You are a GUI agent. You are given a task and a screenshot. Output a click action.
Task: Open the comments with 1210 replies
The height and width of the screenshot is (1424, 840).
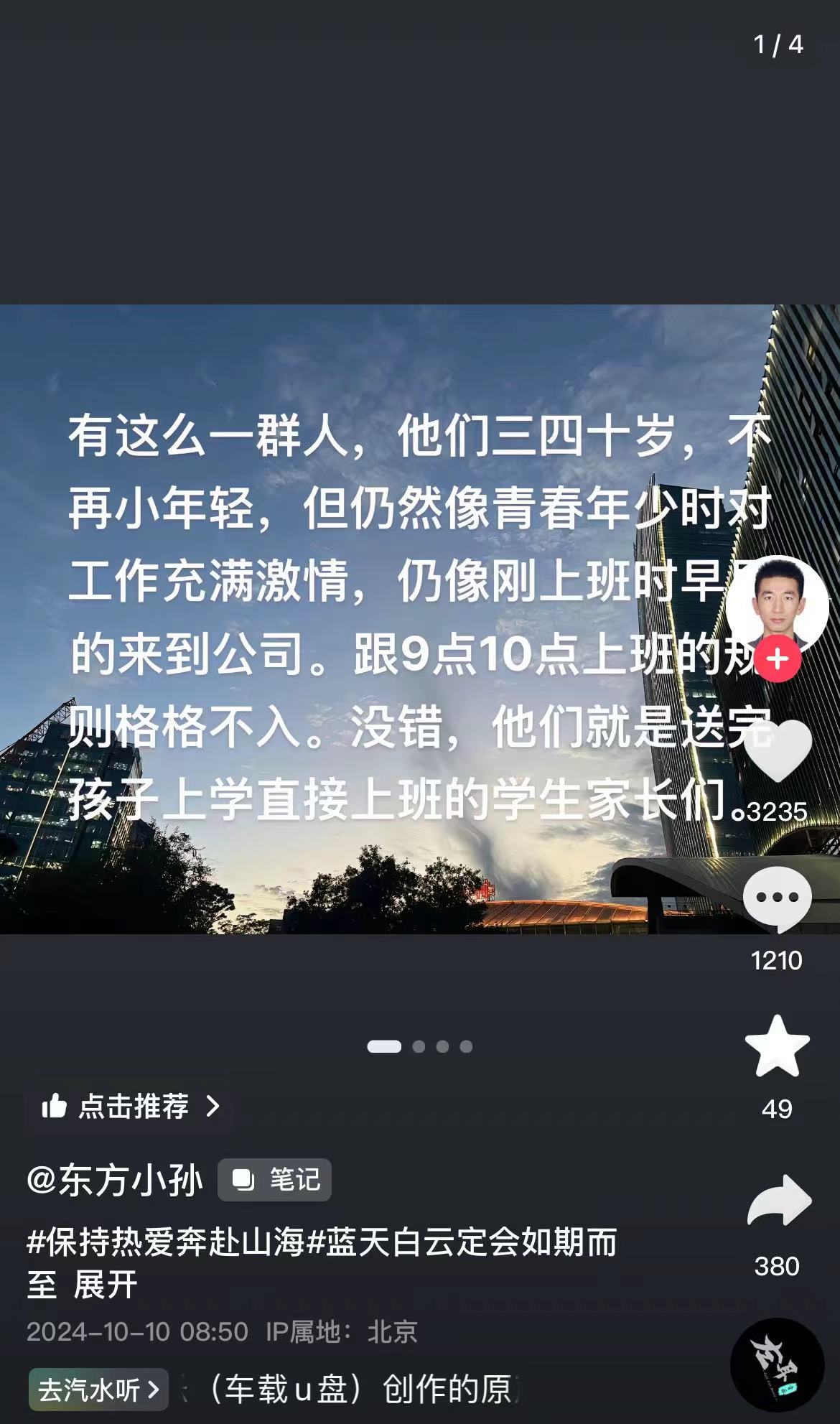tap(778, 898)
